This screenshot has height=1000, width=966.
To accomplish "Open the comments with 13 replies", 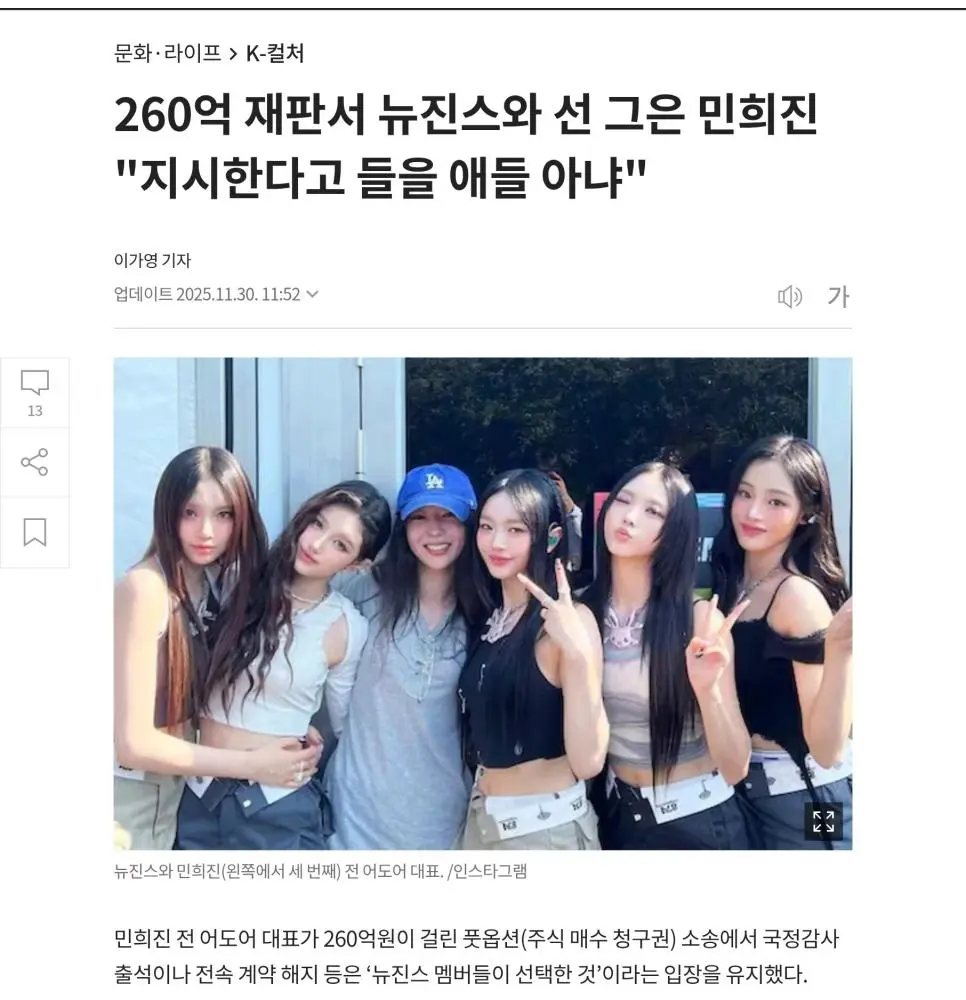I will point(35,392).
